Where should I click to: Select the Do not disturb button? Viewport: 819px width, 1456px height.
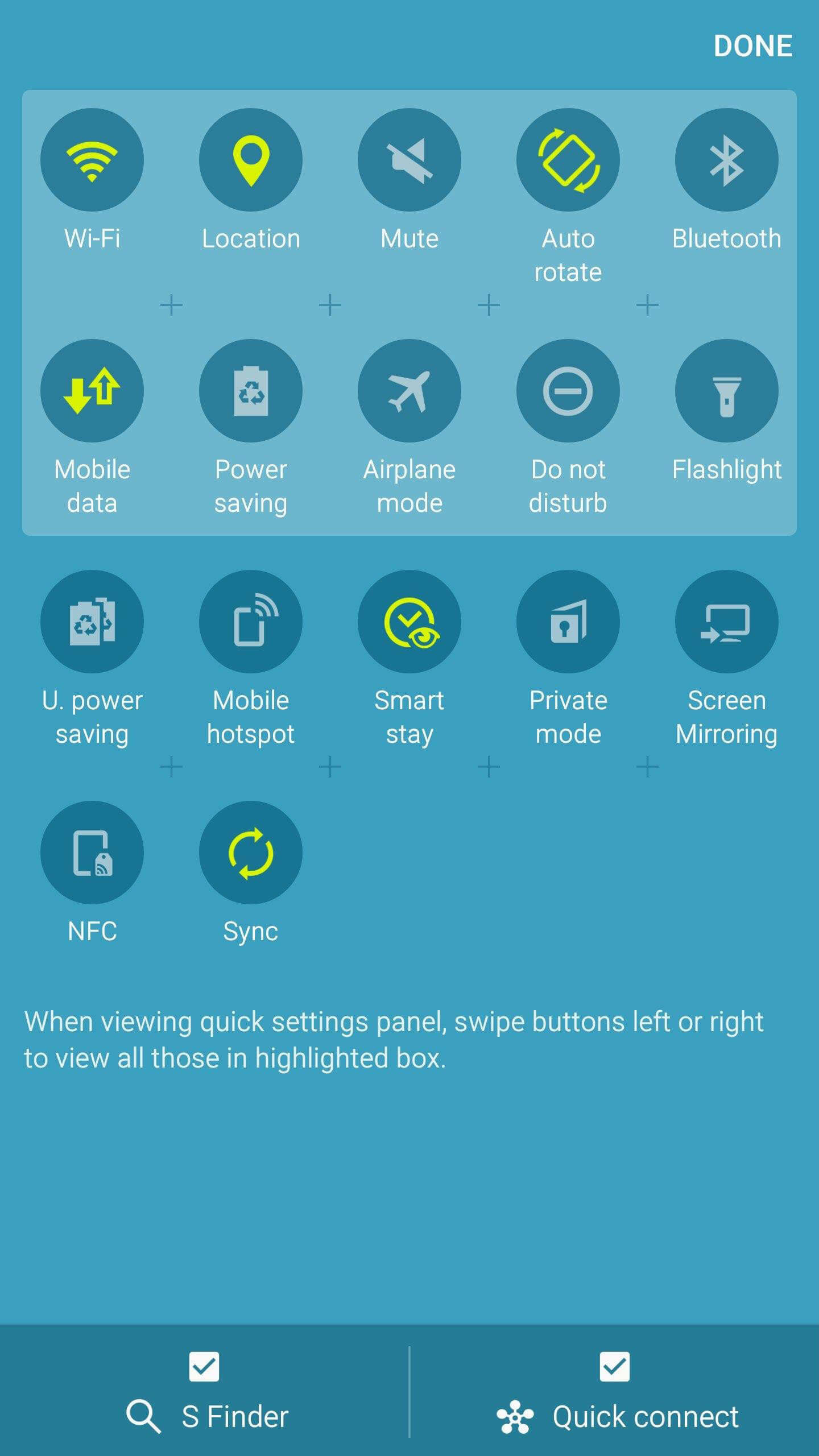coord(568,391)
